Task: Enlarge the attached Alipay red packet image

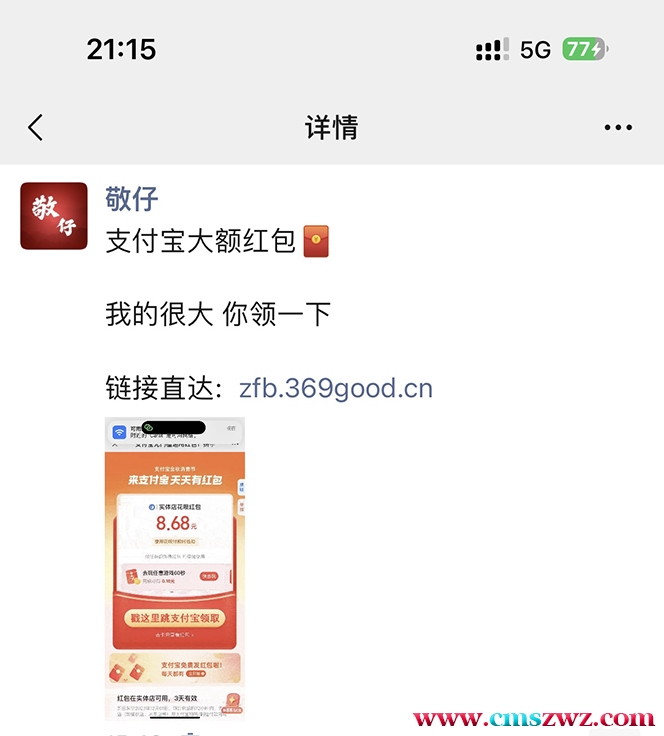Action: tap(175, 568)
